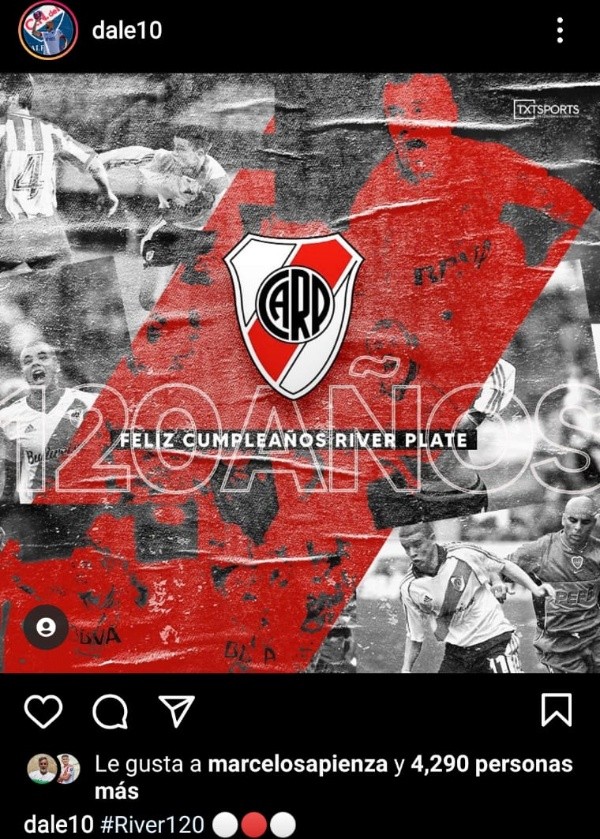Show tagged people icon on the photo
Viewport: 600px width, 839px height.
tap(46, 627)
